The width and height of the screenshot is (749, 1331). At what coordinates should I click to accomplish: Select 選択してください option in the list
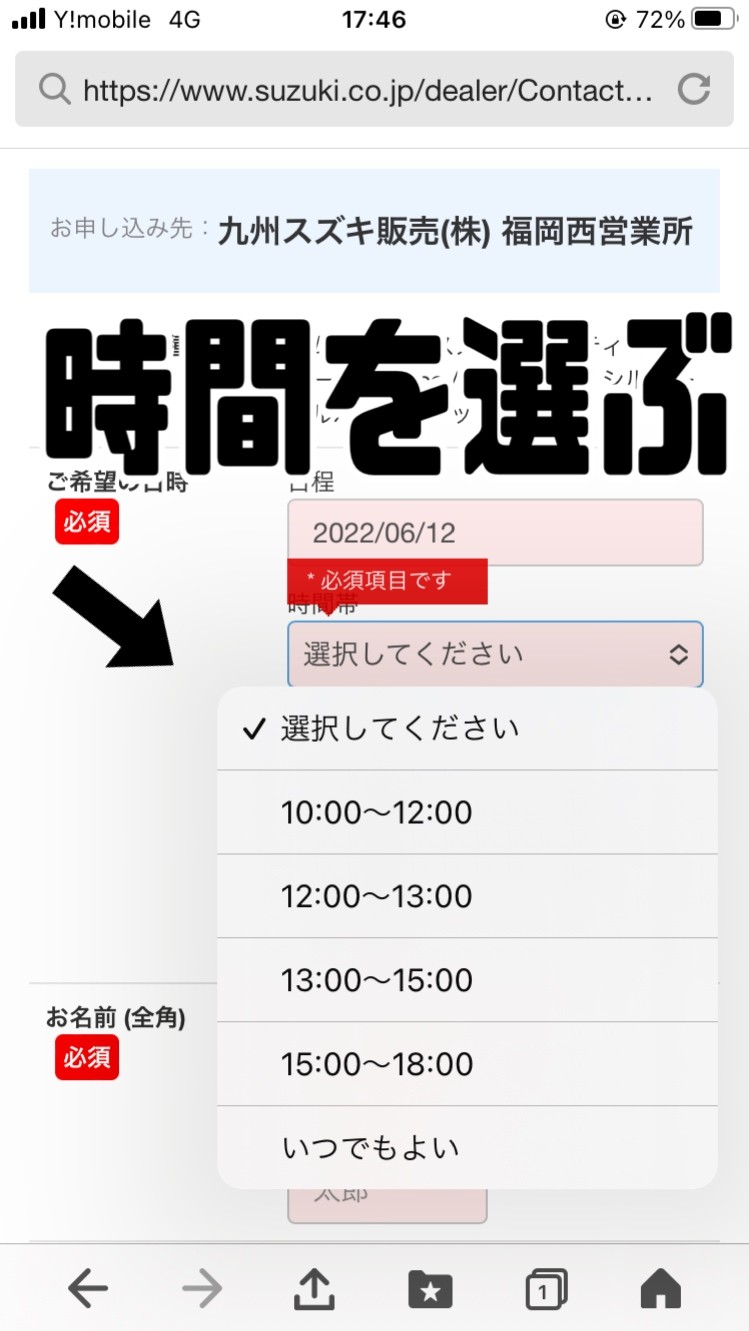tap(467, 728)
